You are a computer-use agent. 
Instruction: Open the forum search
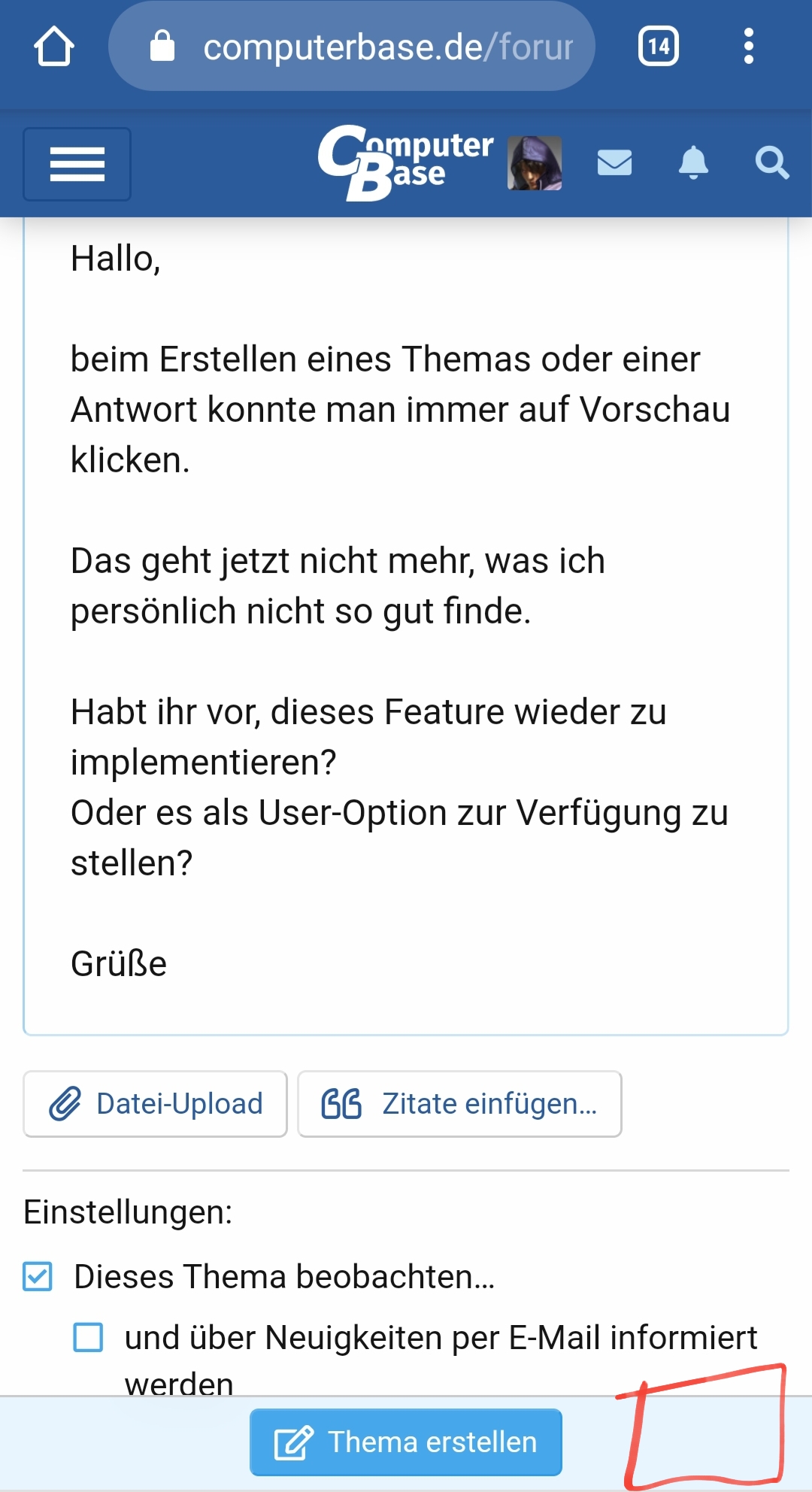click(x=772, y=162)
